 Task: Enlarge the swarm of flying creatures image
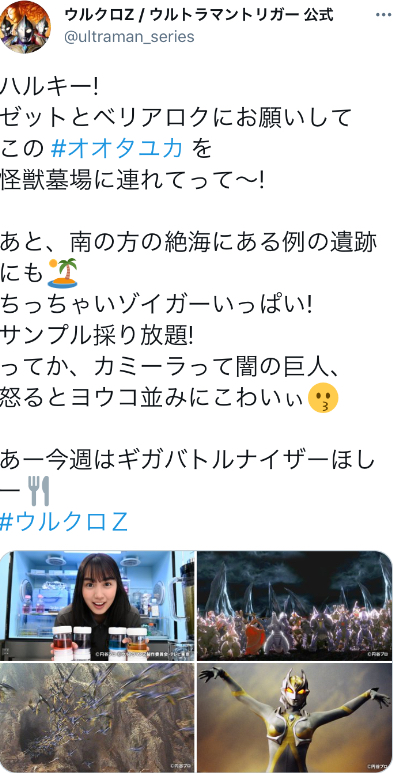pos(98,717)
